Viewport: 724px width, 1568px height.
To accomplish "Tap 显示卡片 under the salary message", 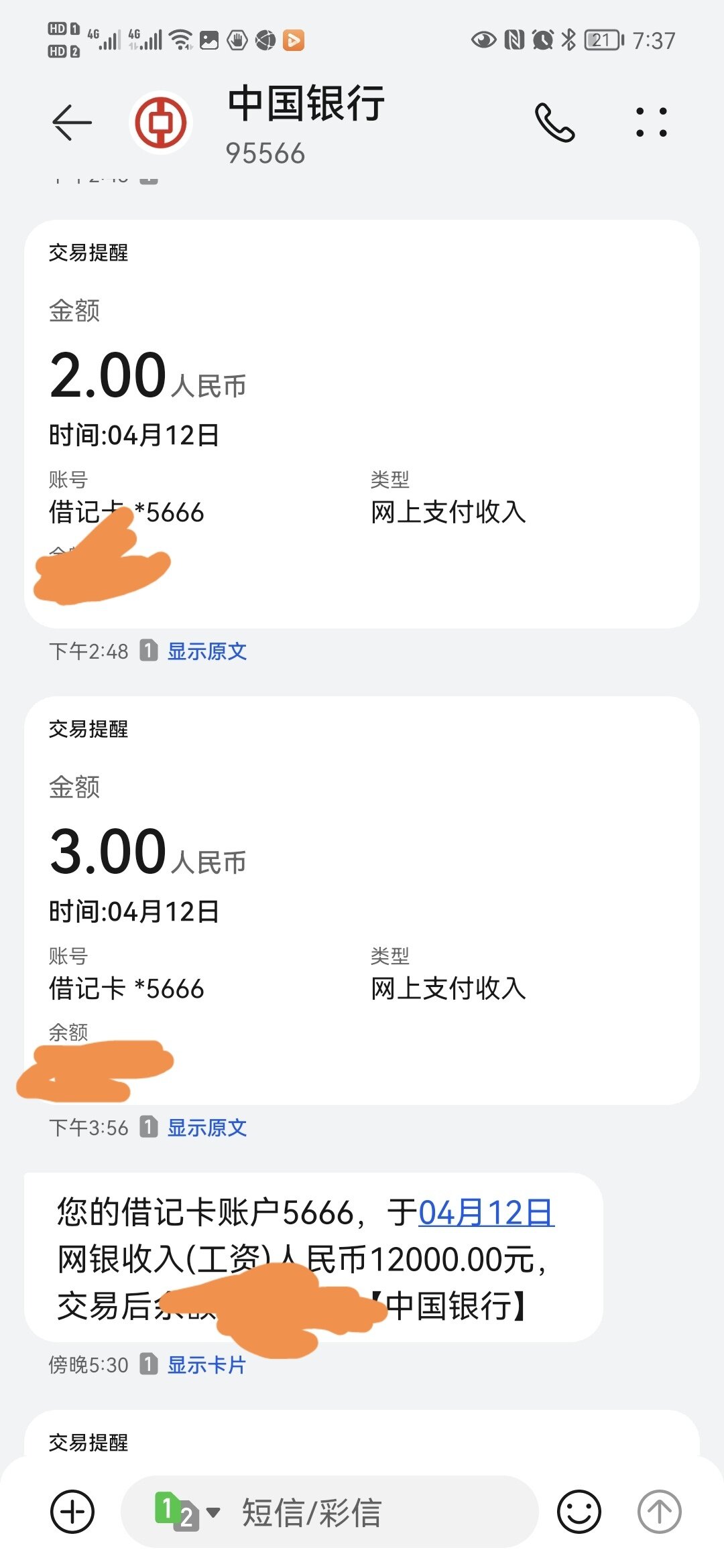I will (207, 1365).
